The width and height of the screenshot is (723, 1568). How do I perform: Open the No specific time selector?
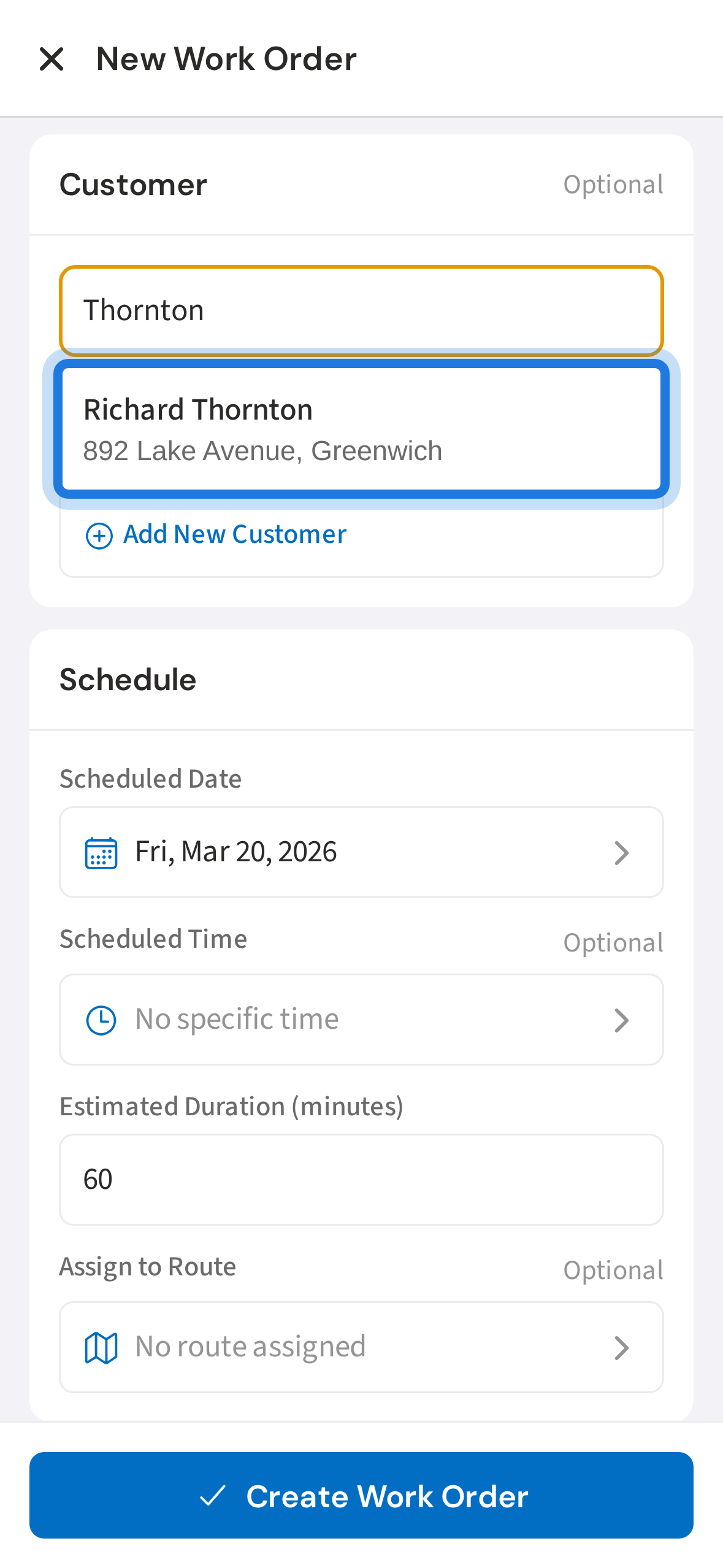[x=361, y=1019]
